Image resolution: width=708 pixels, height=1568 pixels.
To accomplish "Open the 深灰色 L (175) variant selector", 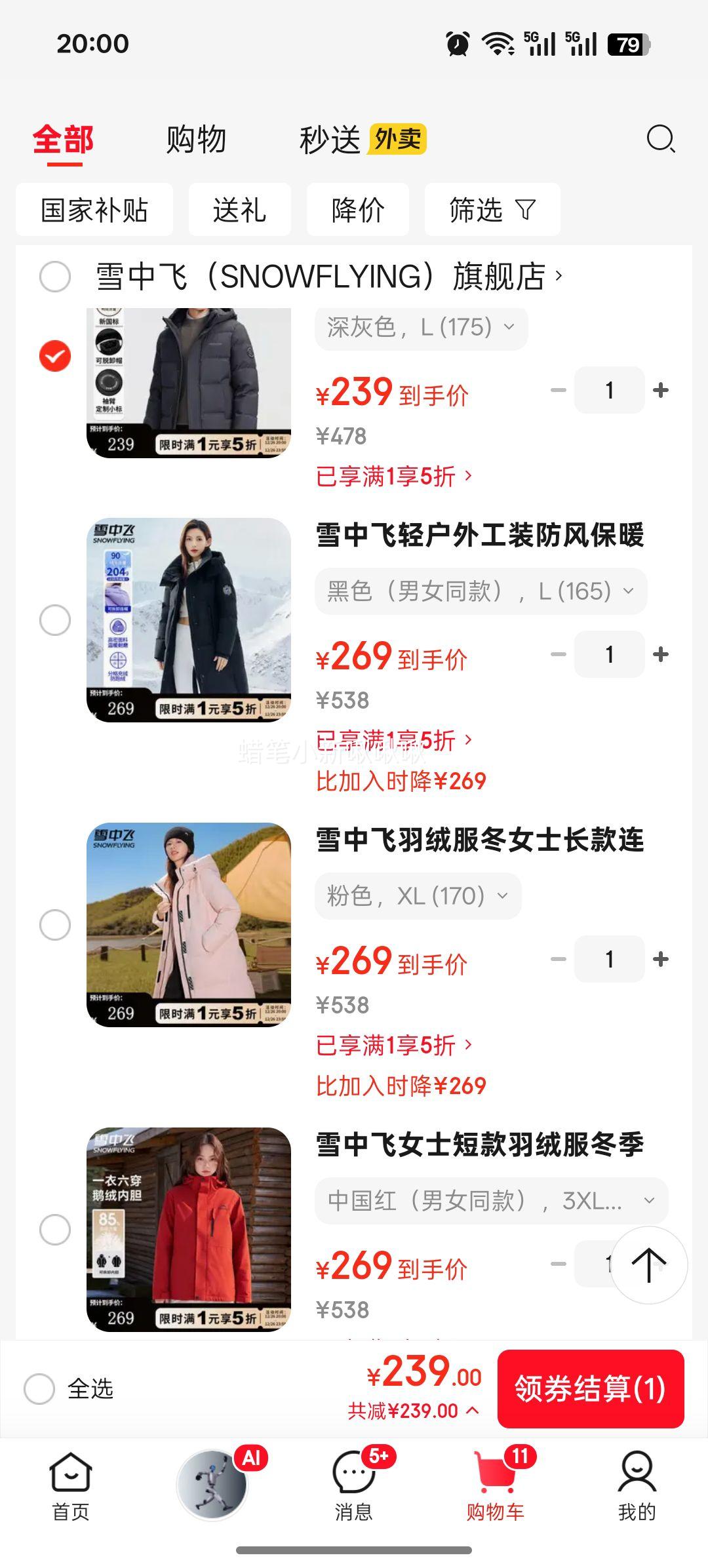I will click(420, 328).
